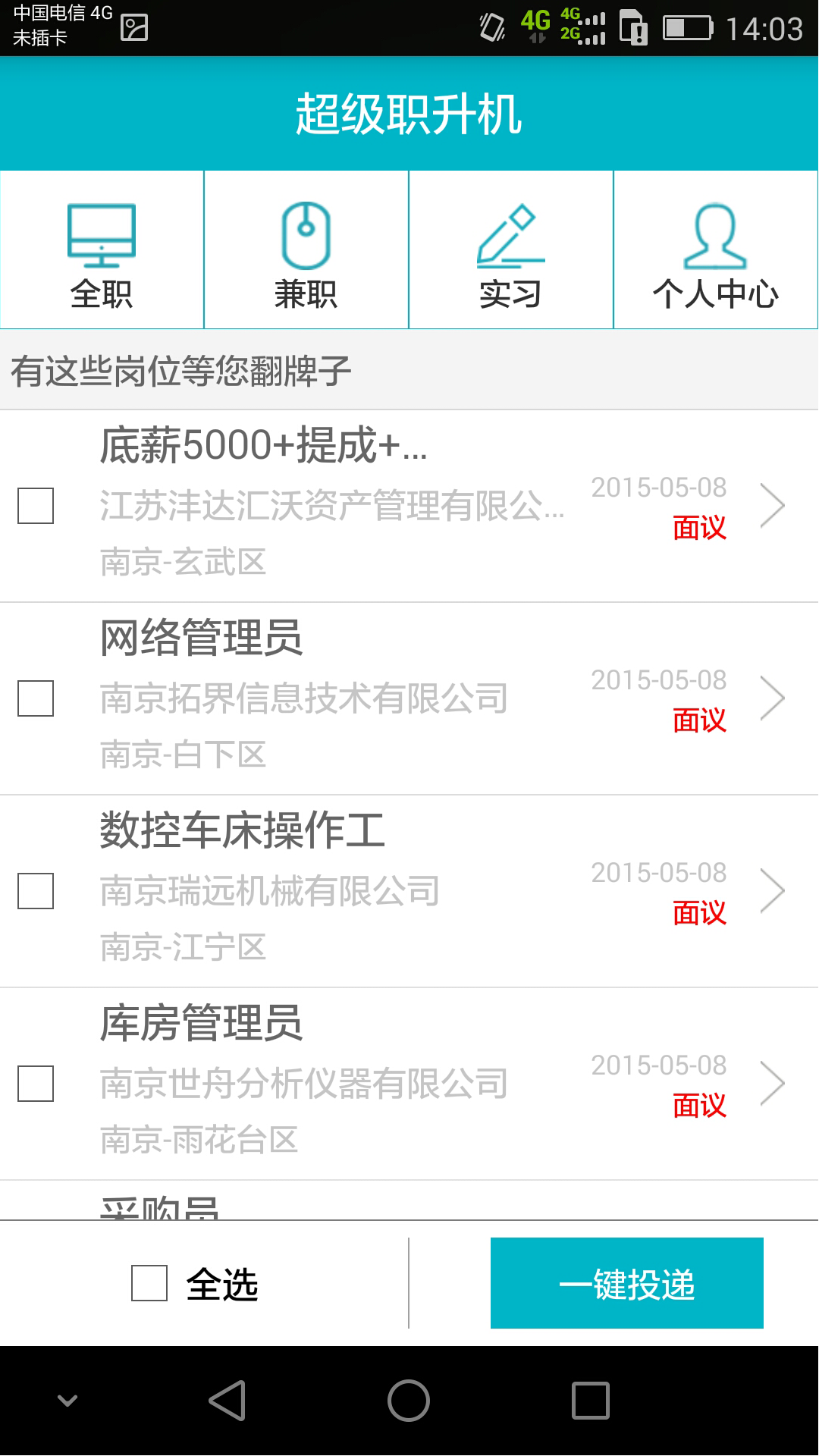The image size is (819, 1456).
Task: Switch to the 兼职 part-time section
Action: pyautogui.click(x=306, y=250)
